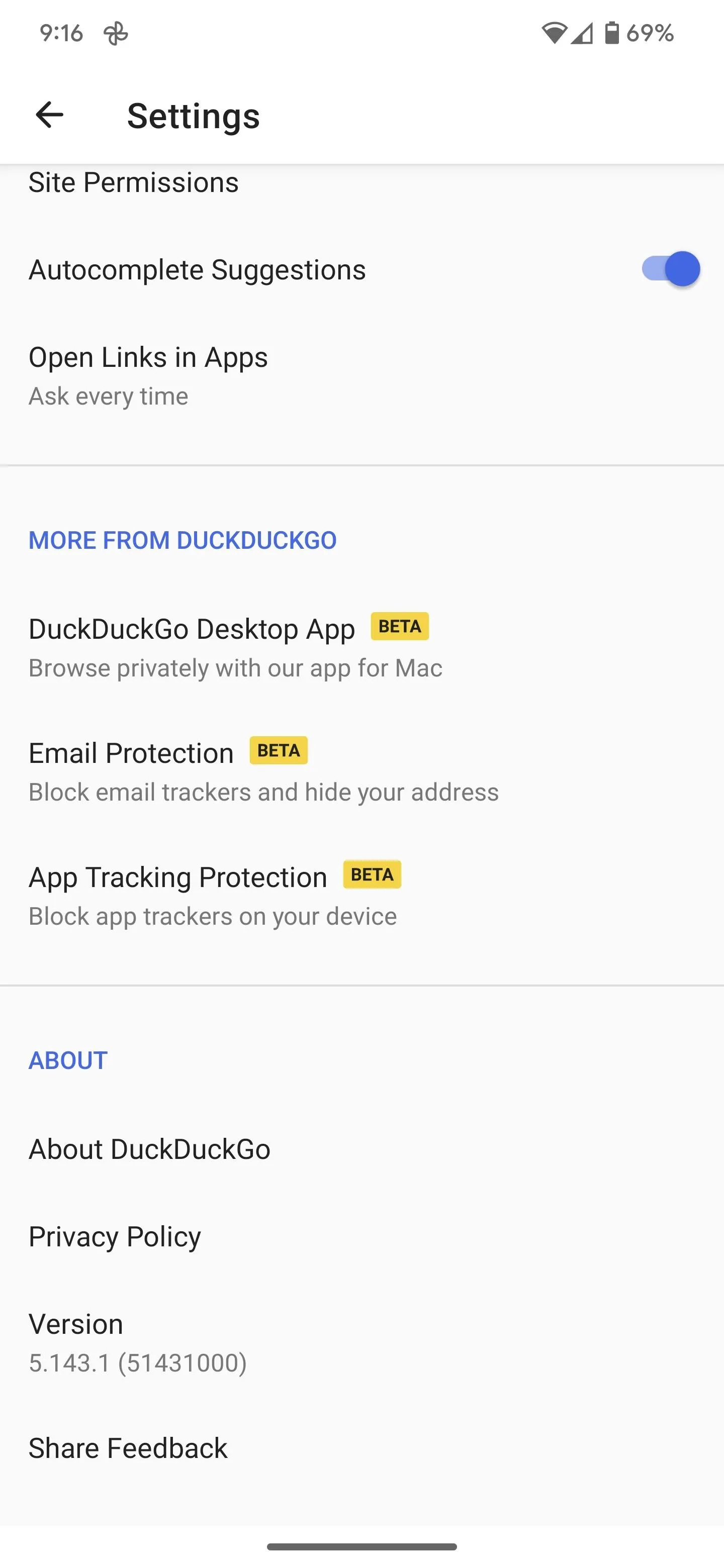Open the Open Links in Apps setting
The image size is (724, 1568).
point(361,375)
